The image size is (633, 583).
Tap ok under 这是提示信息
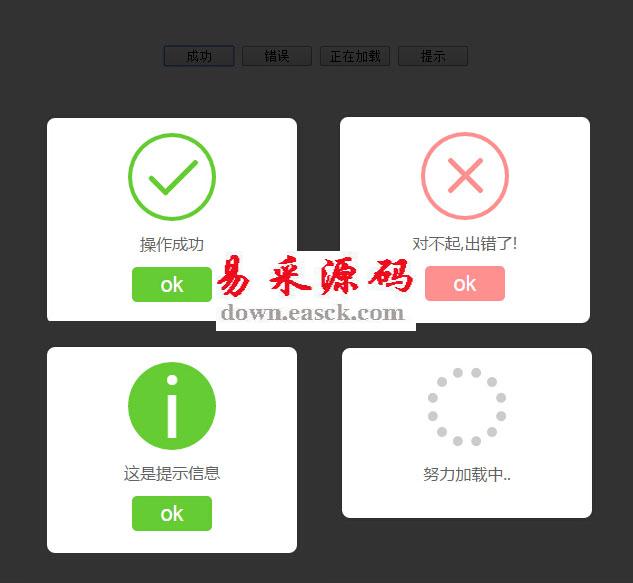click(172, 513)
